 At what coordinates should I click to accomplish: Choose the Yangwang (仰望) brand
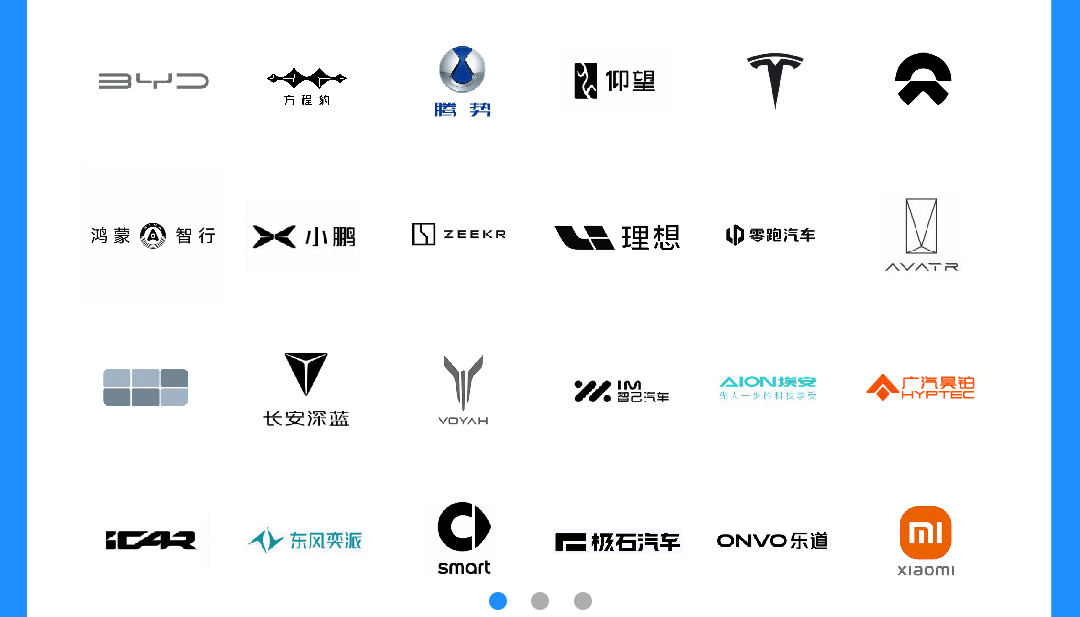[x=615, y=81]
